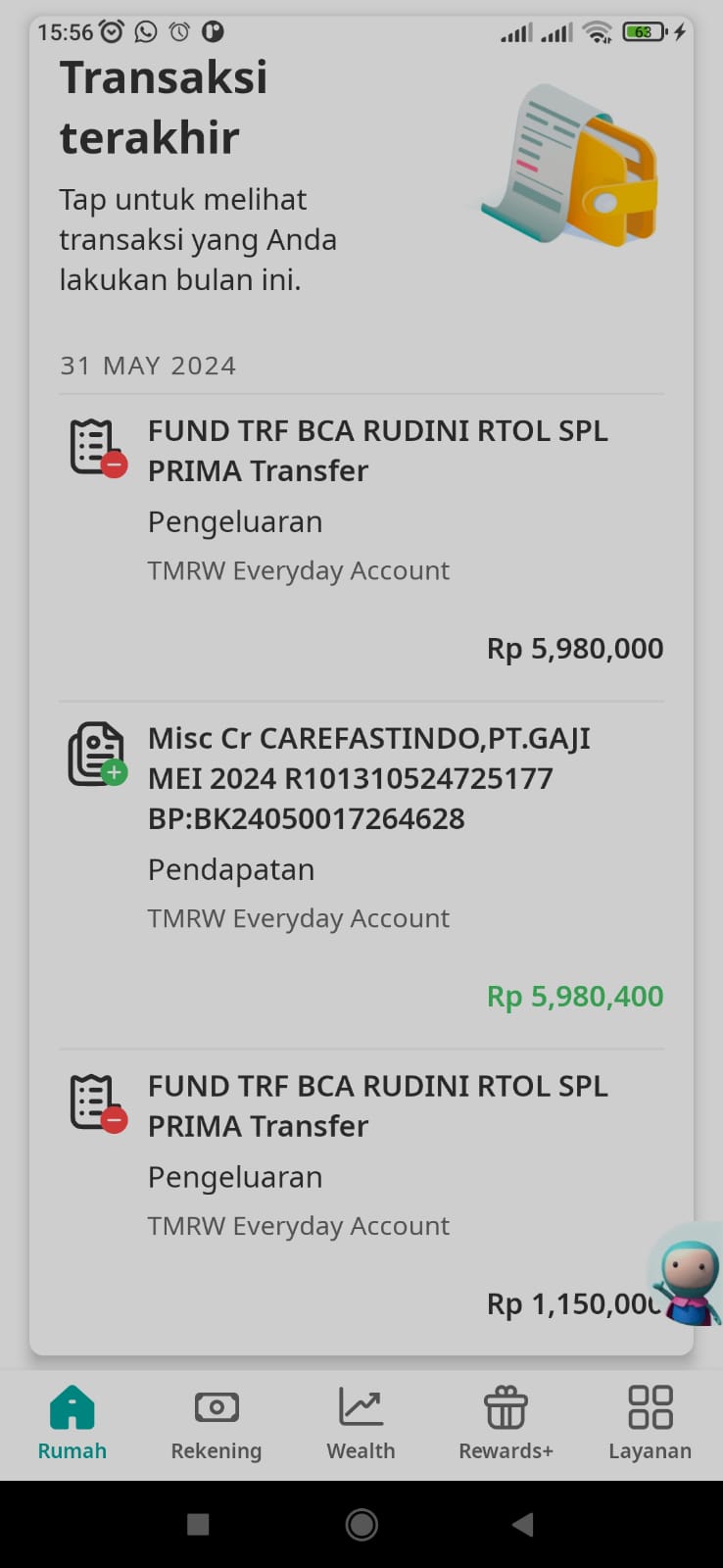
Task: Switch to the Rekening tab
Action: [x=217, y=1424]
